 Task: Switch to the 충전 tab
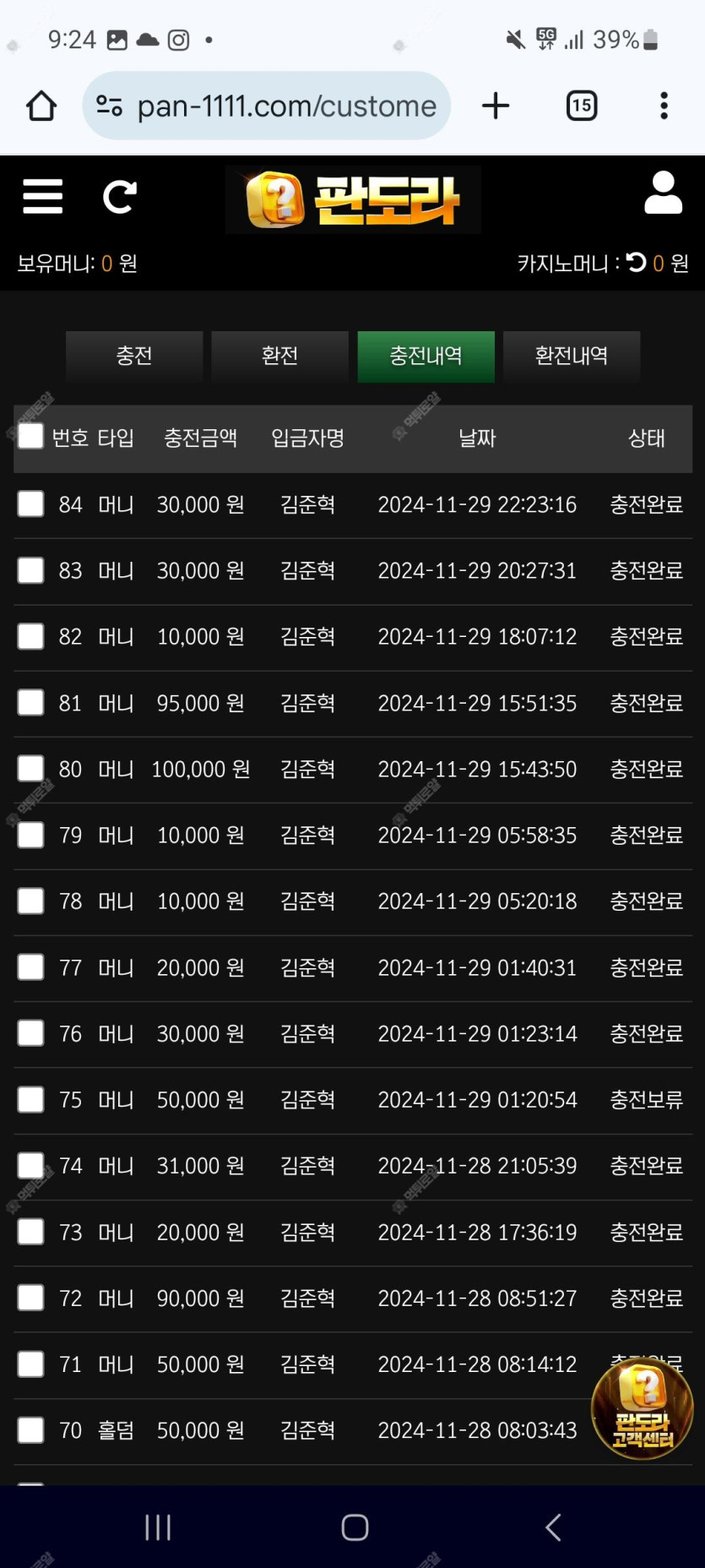134,356
